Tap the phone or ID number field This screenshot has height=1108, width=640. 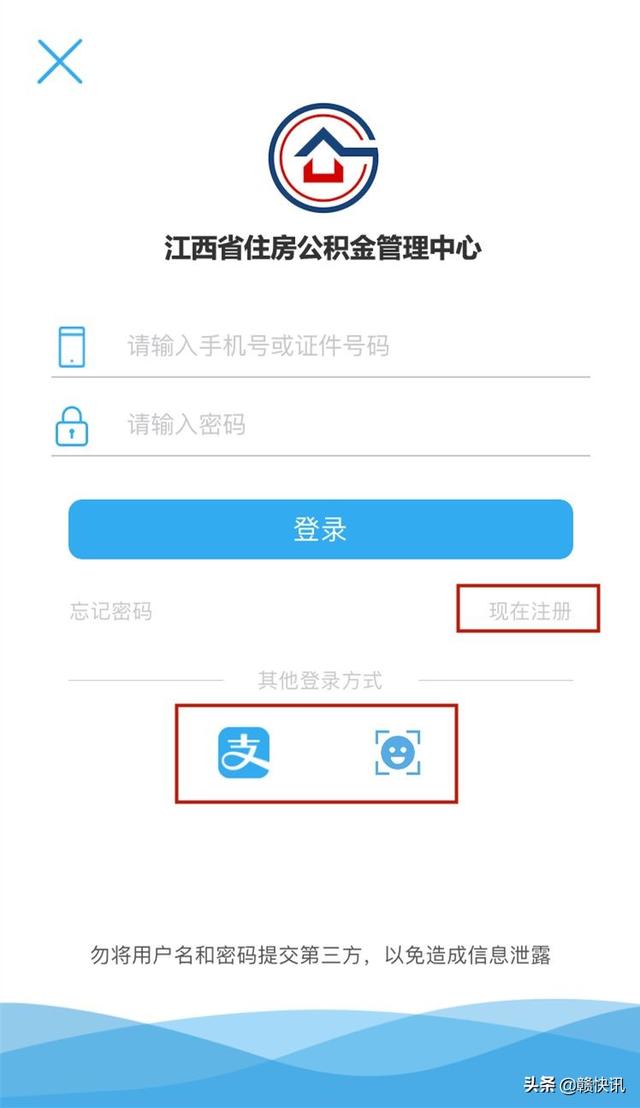coord(321,346)
